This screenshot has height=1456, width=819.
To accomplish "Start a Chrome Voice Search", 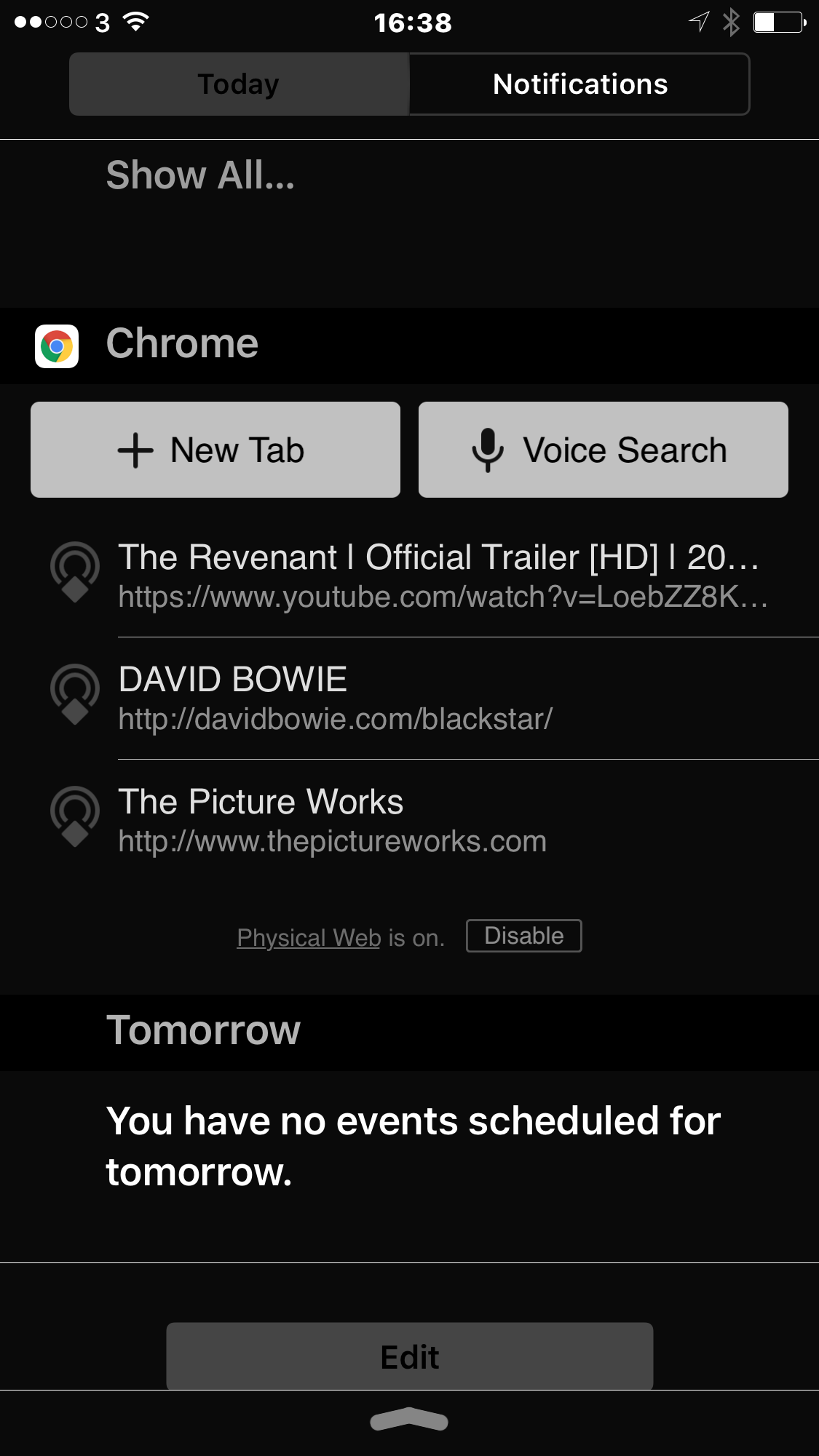I will pyautogui.click(x=604, y=450).
